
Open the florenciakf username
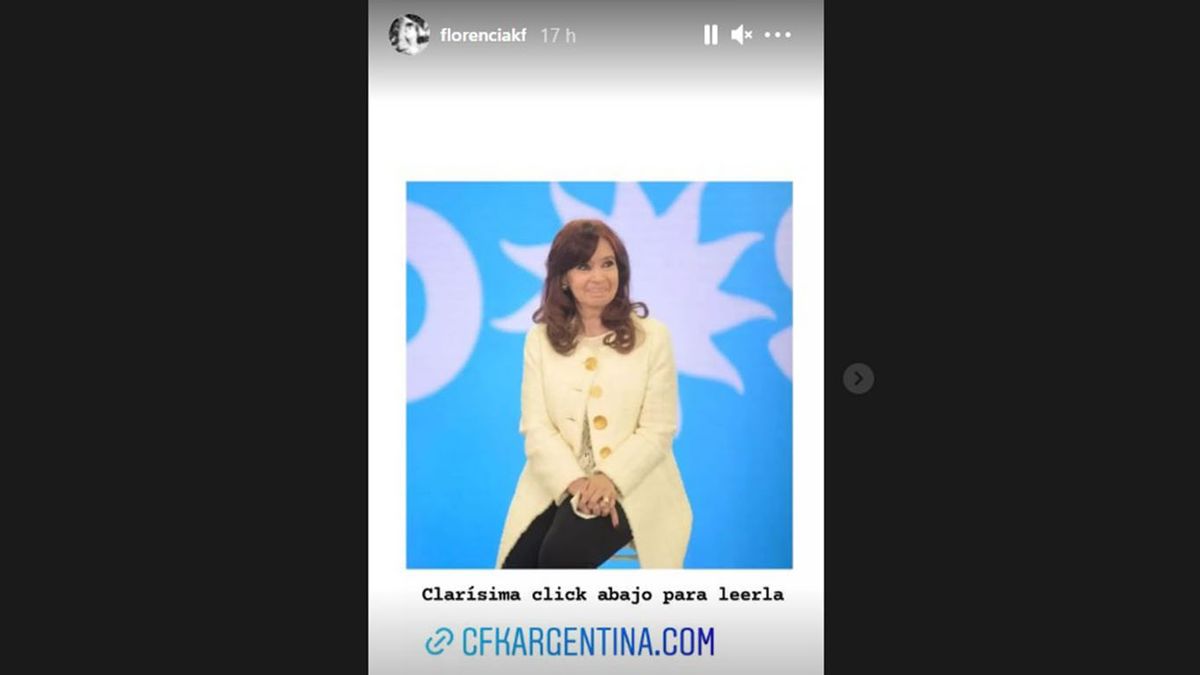[483, 35]
